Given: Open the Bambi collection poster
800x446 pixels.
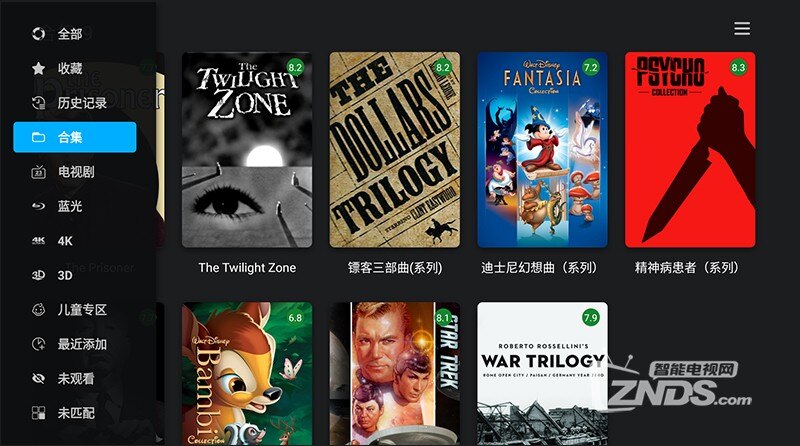Looking at the screenshot, I should pos(247,375).
